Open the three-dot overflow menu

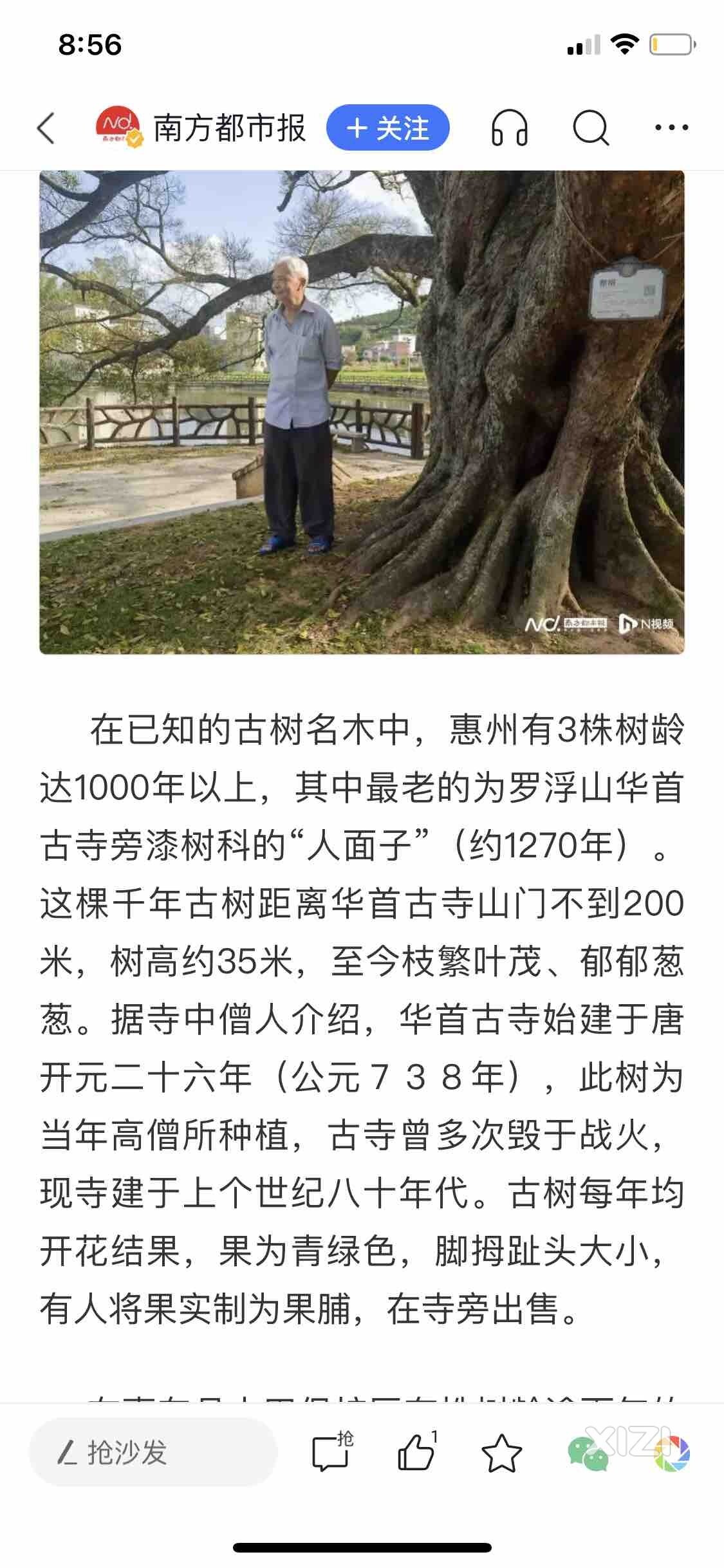671,127
